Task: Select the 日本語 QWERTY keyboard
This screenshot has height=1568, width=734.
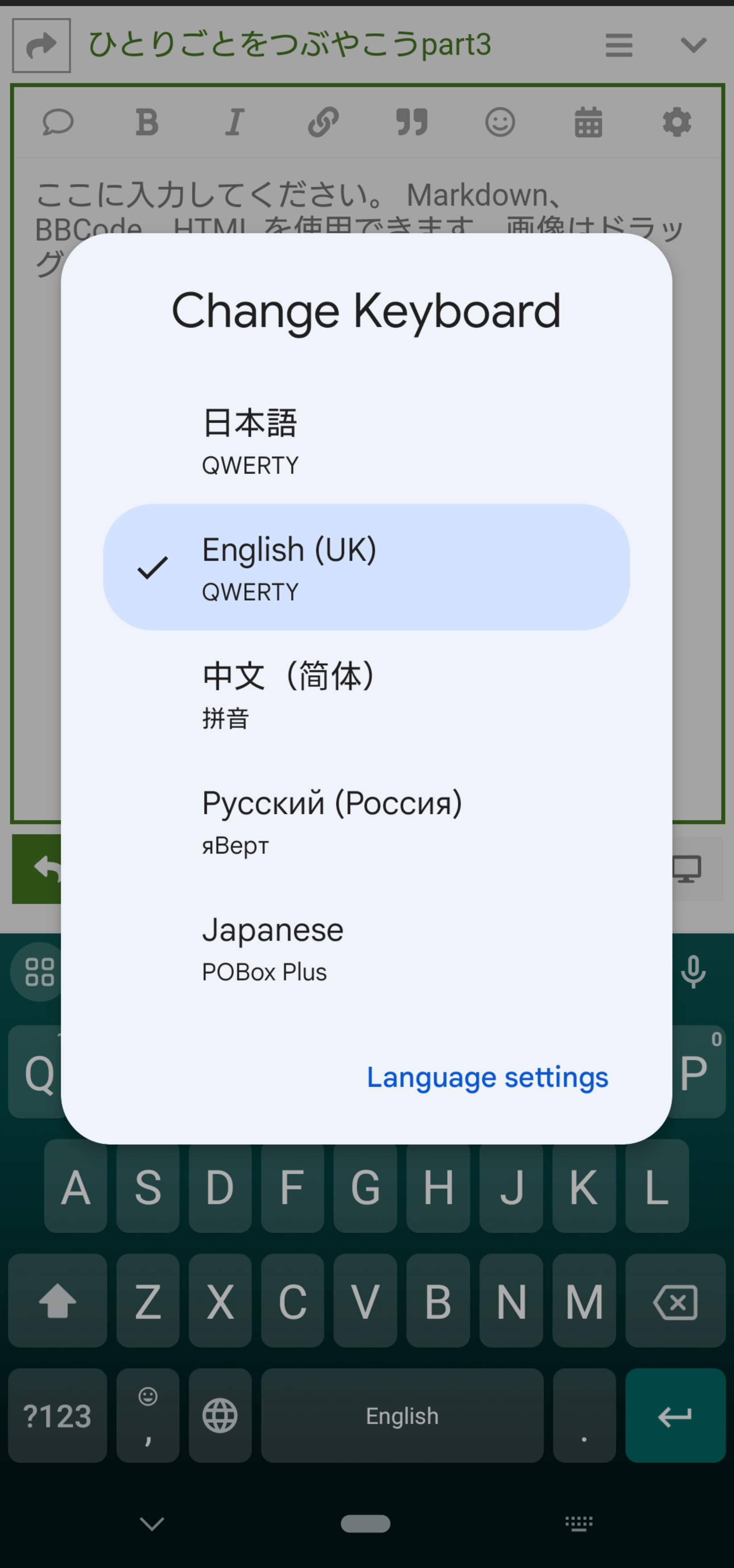Action: tap(366, 441)
